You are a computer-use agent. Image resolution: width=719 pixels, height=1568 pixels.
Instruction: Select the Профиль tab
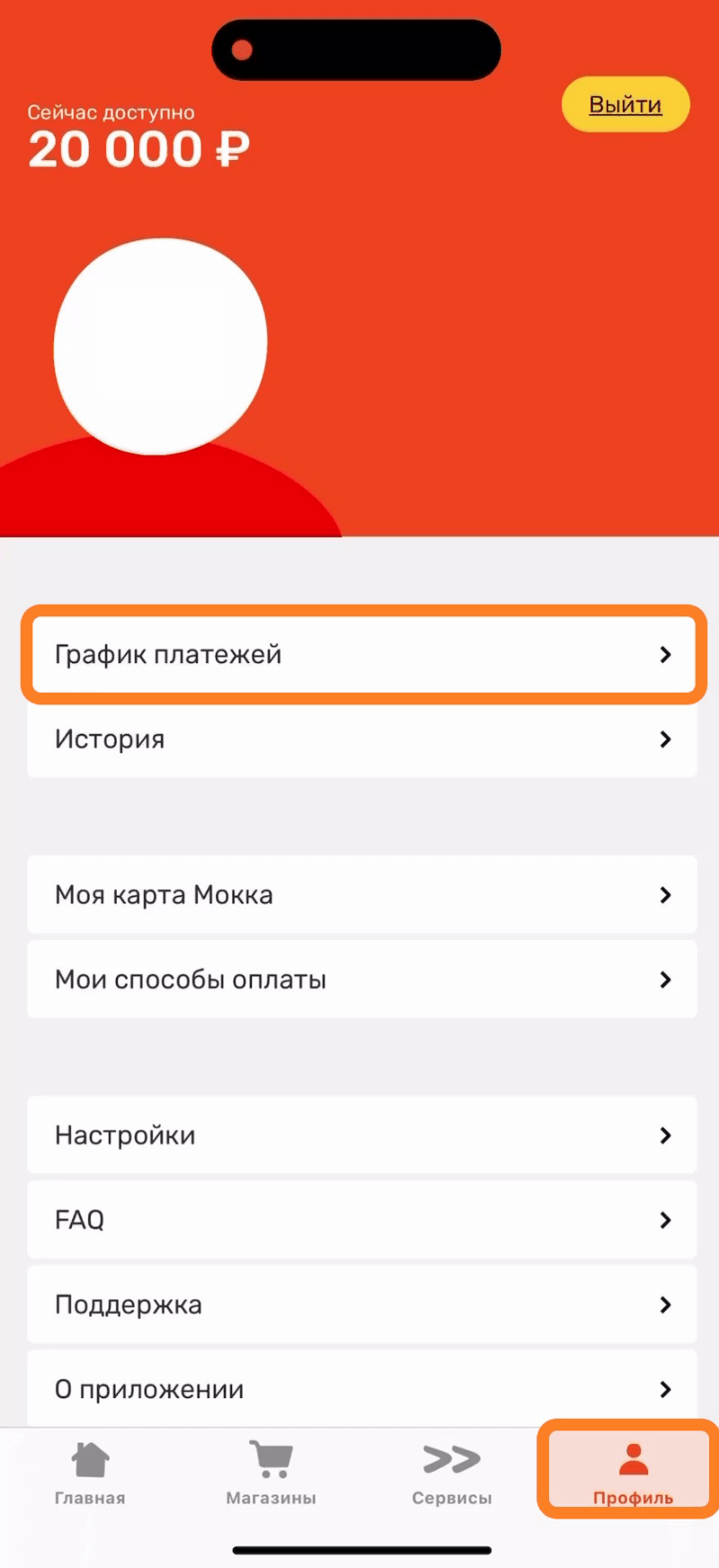(633, 1472)
